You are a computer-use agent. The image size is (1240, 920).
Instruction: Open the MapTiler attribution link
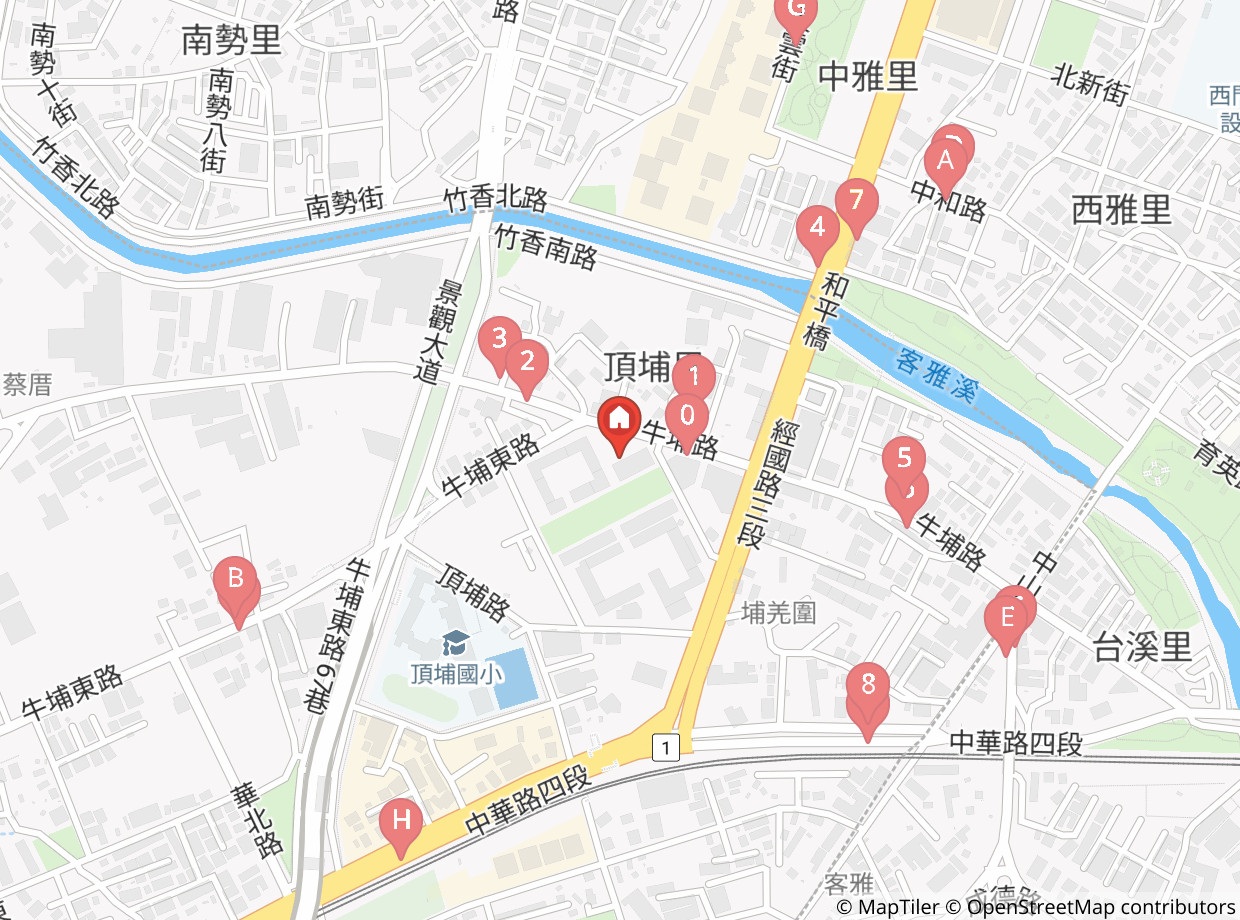coord(897,907)
